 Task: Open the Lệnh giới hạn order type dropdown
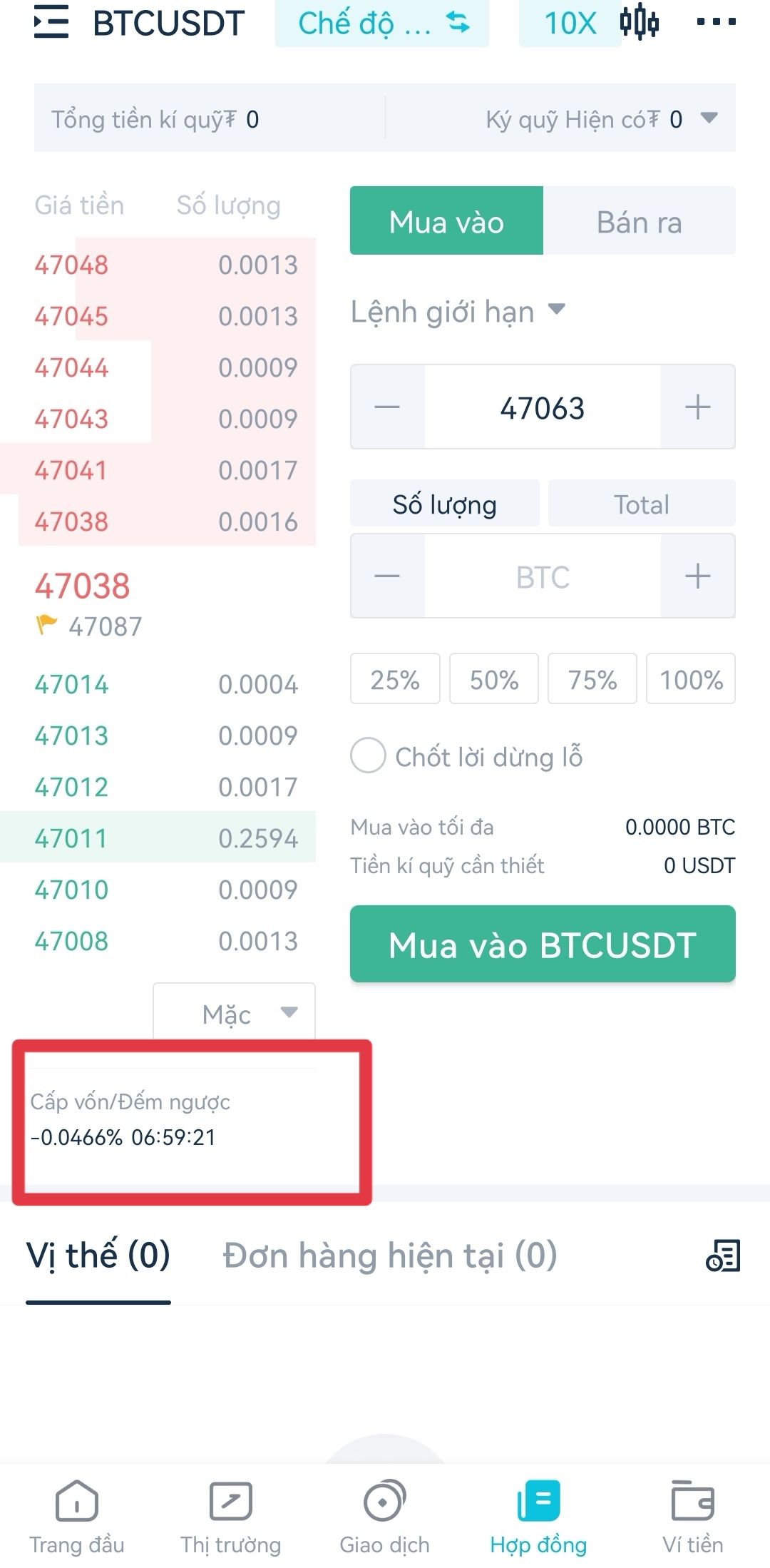click(x=458, y=312)
